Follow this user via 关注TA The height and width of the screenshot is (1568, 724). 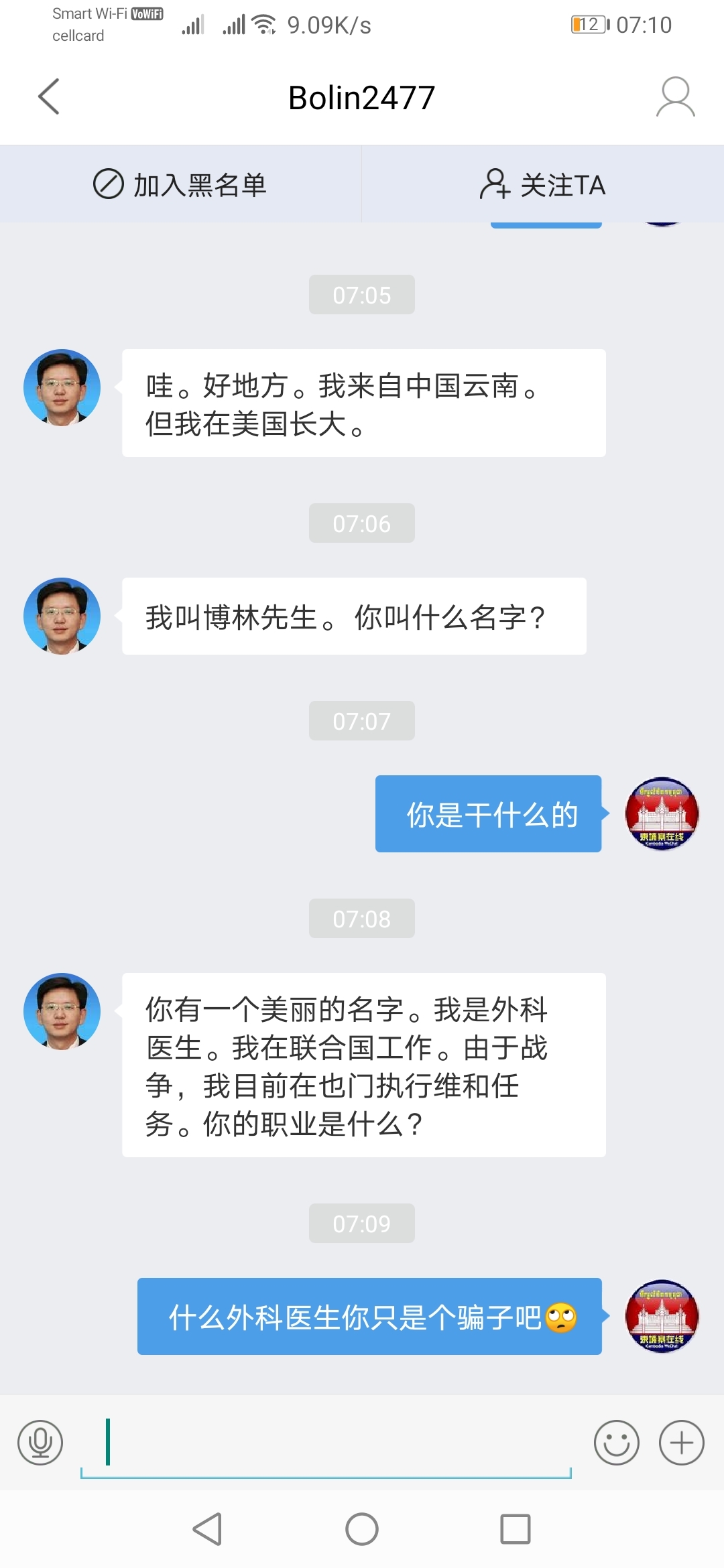543,184
